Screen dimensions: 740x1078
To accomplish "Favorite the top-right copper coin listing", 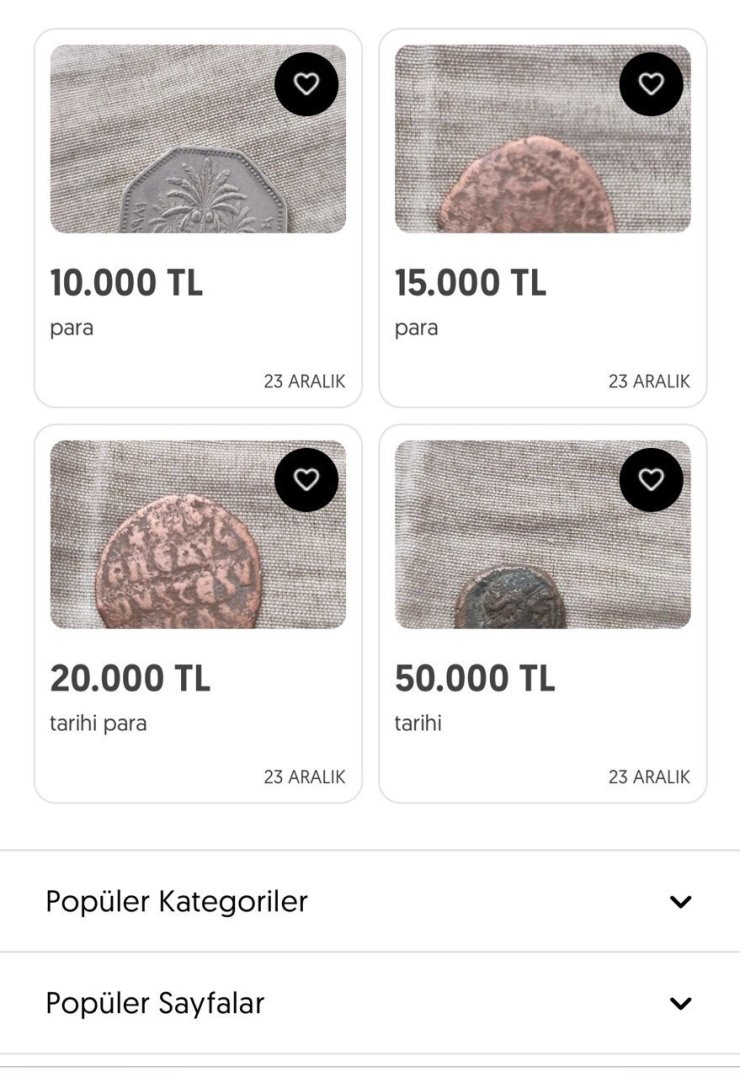I will (x=651, y=84).
